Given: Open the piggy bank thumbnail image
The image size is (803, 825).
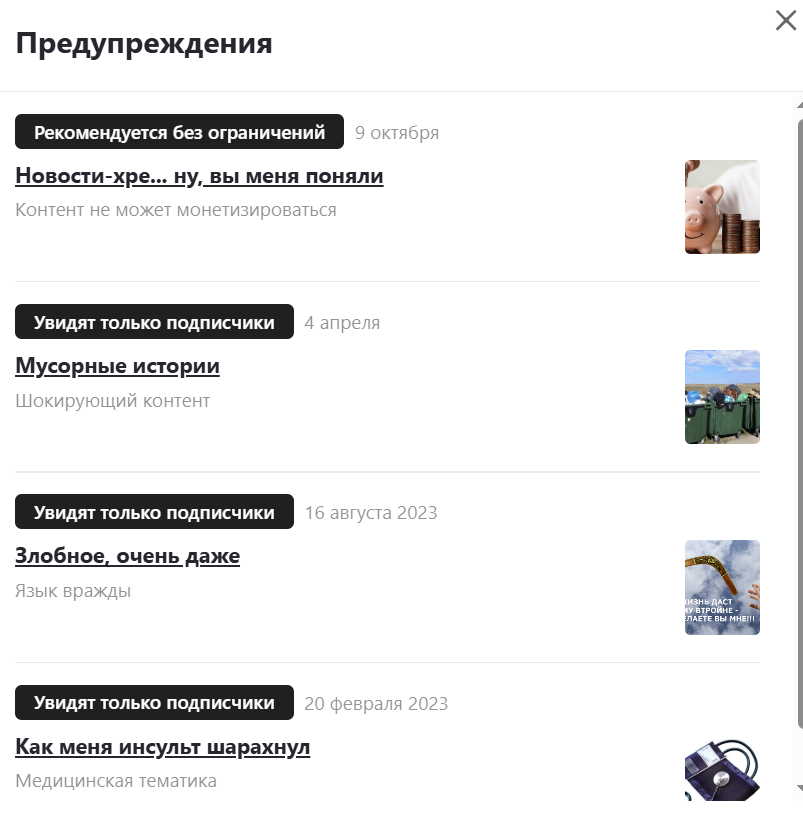Looking at the screenshot, I should coord(722,206).
